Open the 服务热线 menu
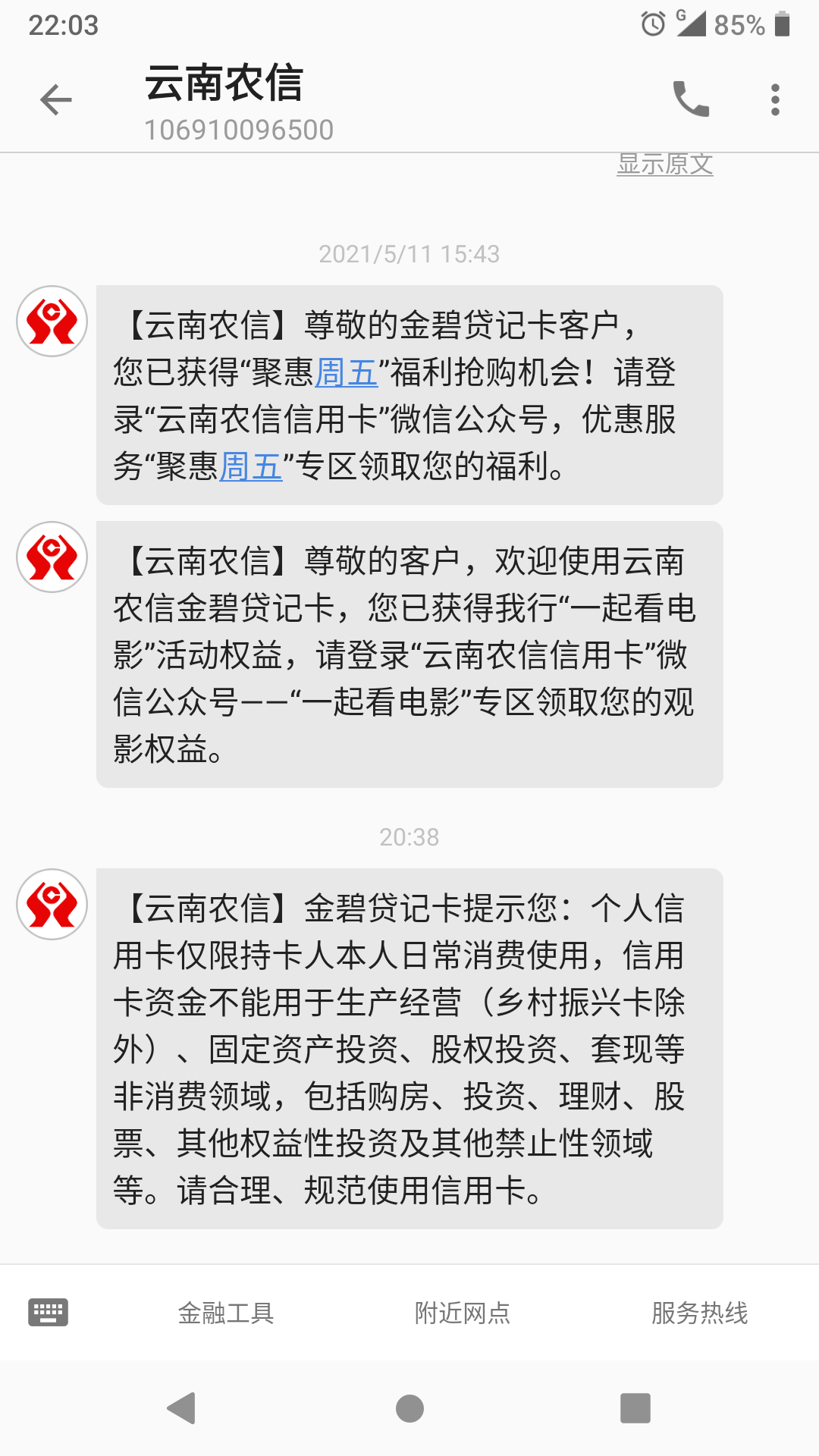The width and height of the screenshot is (819, 1456). [699, 1313]
